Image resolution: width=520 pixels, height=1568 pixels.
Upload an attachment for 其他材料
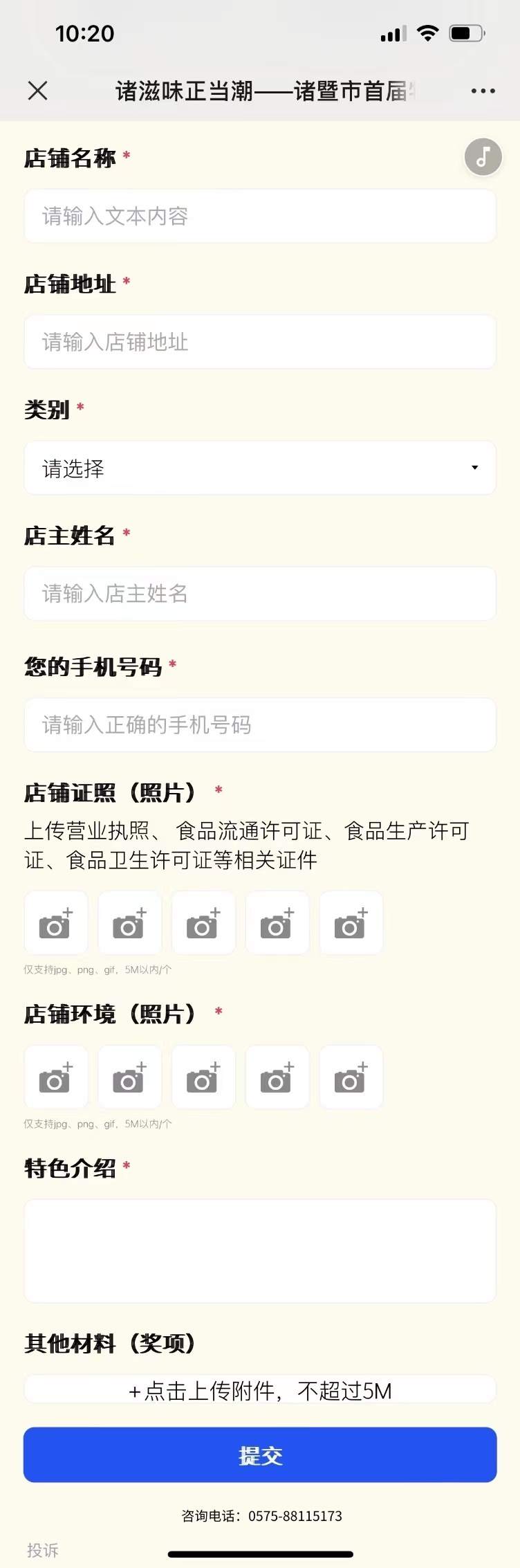tap(260, 1390)
